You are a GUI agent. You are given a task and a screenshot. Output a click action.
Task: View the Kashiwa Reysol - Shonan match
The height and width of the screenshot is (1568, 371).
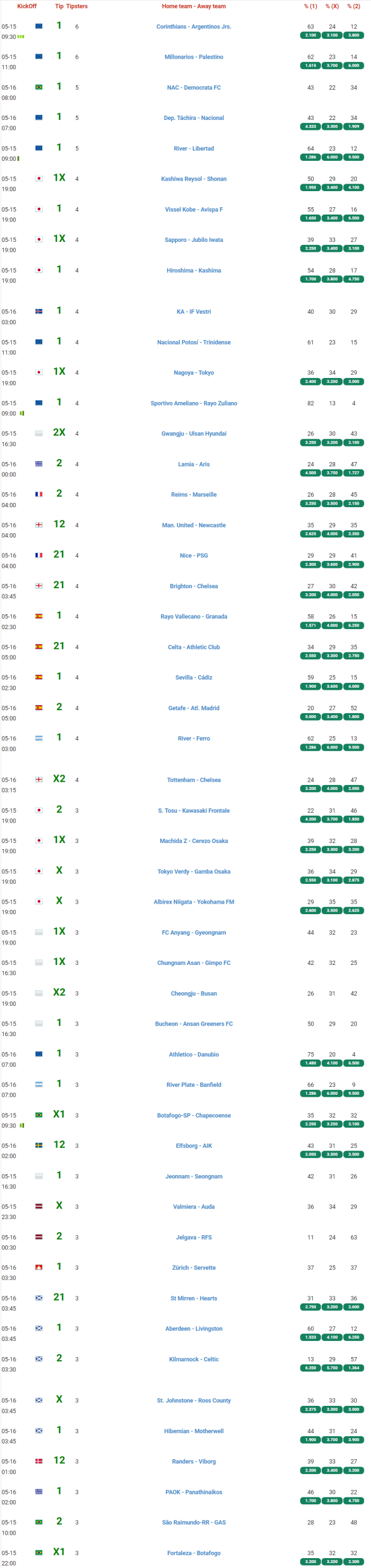click(x=194, y=179)
